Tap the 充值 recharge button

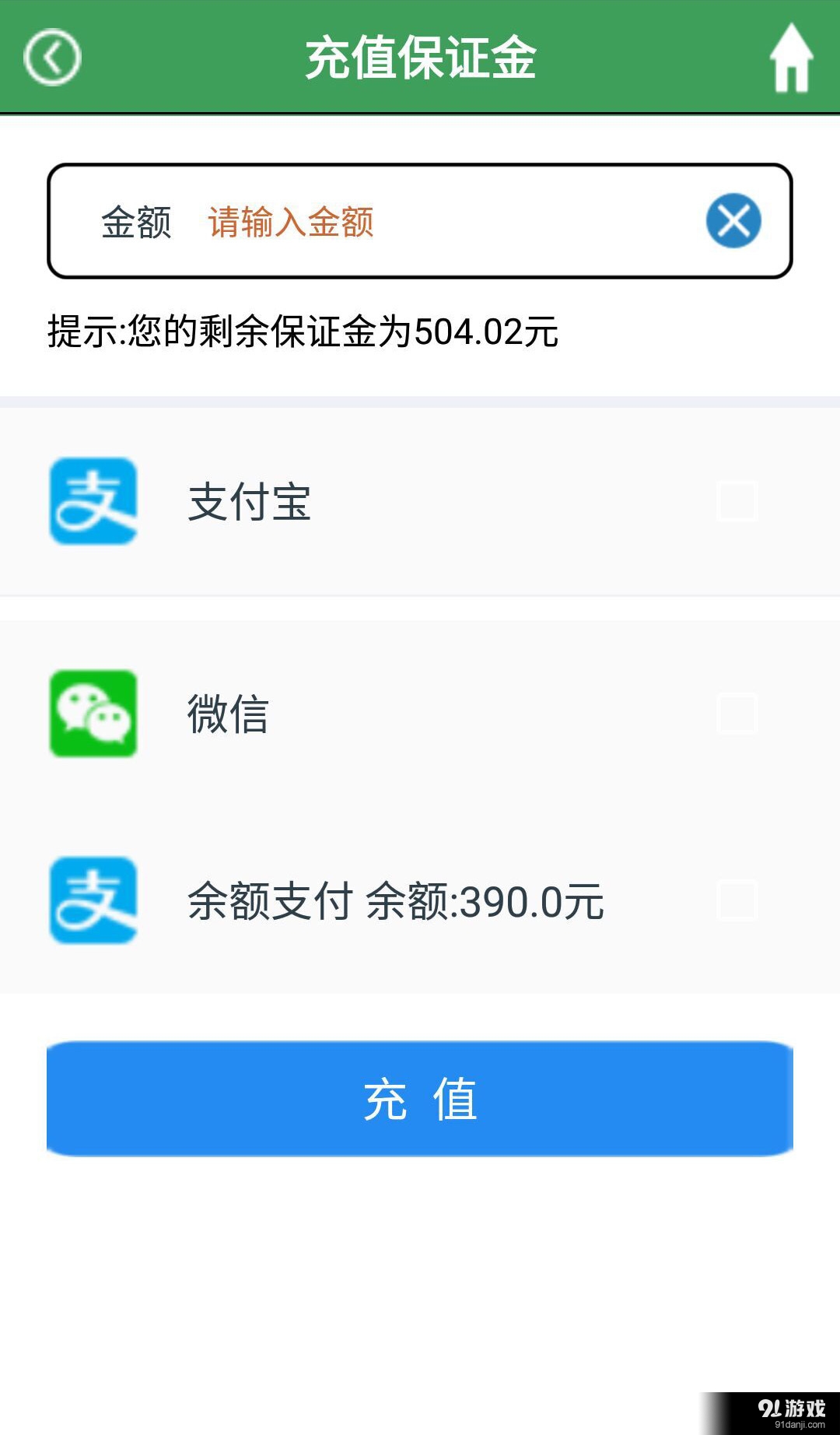pyautogui.click(x=420, y=1099)
